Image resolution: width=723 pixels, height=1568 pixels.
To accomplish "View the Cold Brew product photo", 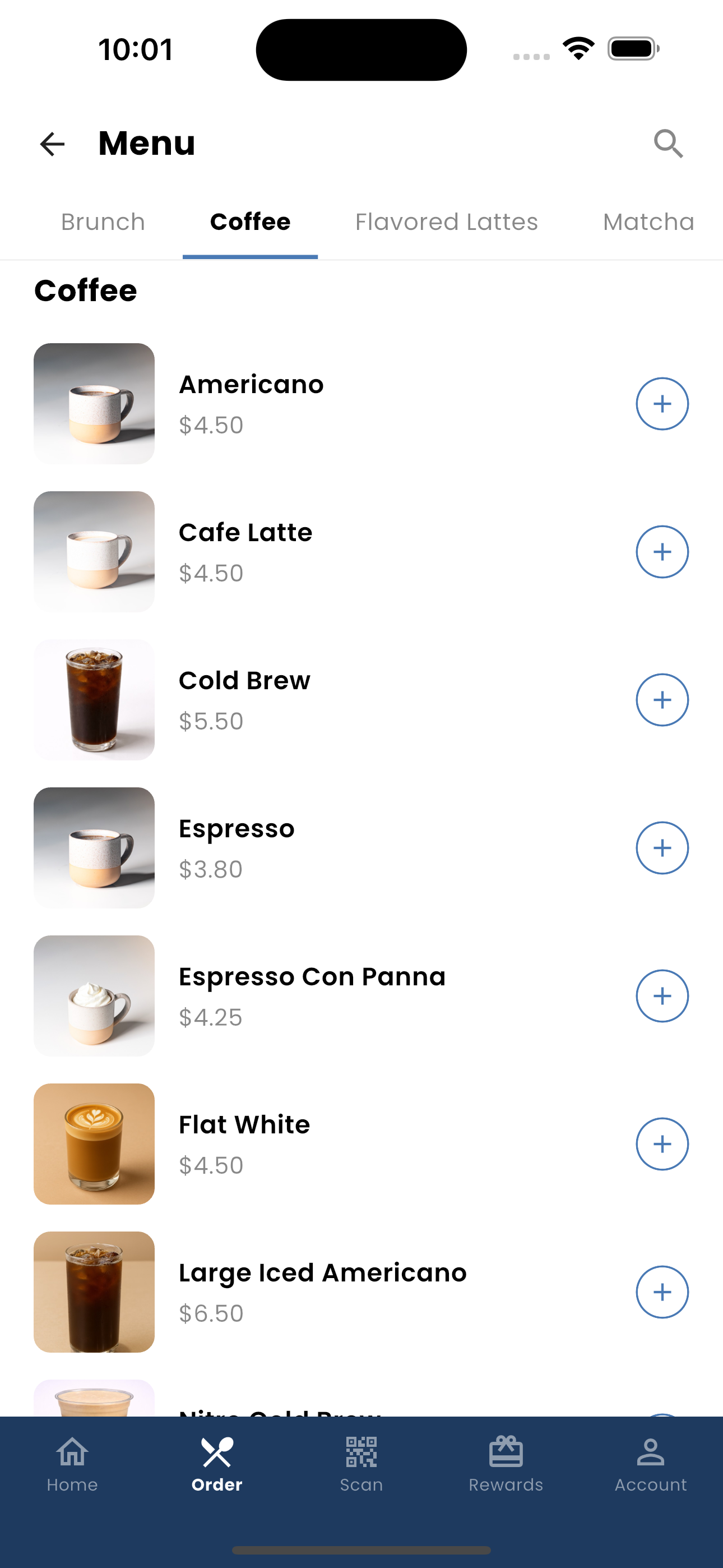I will 94,699.
